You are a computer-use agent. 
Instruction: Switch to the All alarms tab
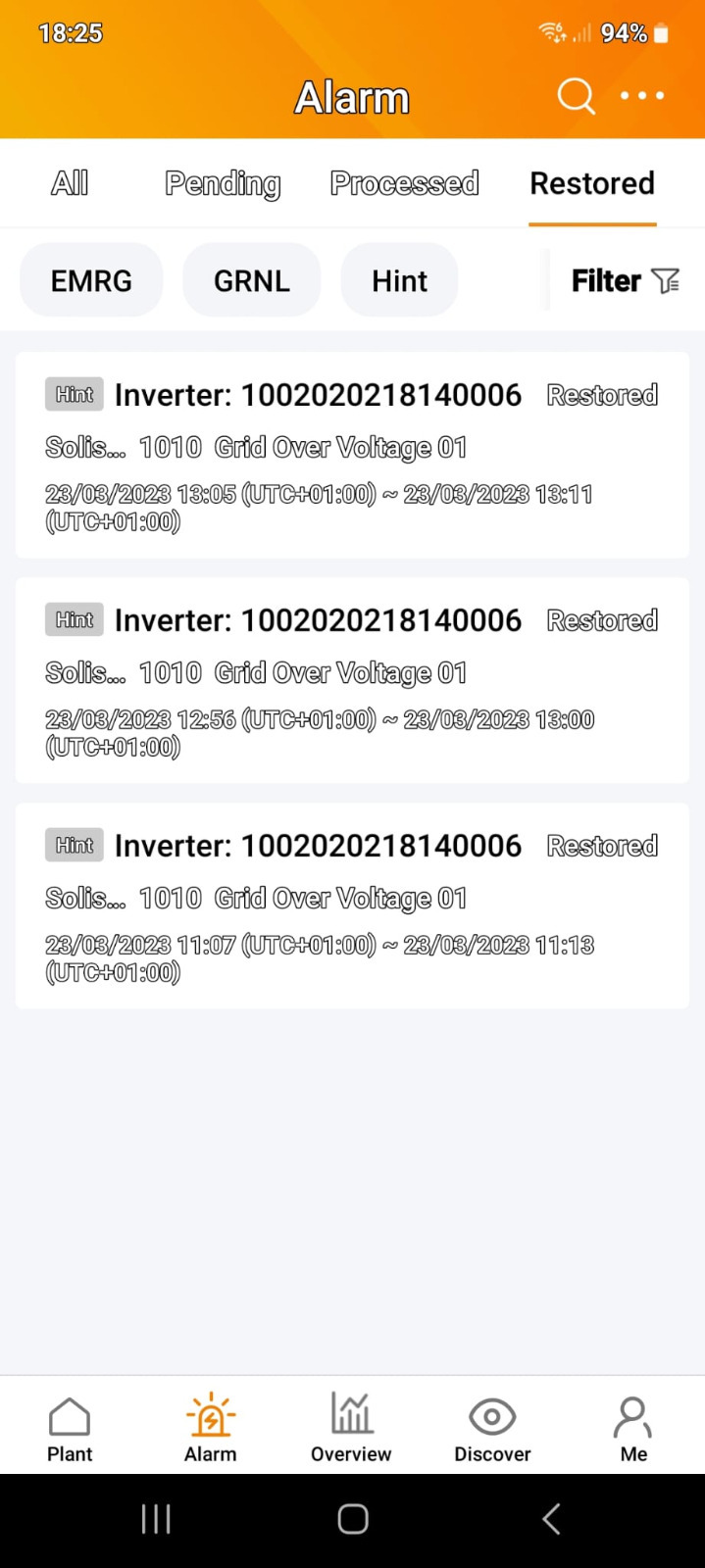(x=70, y=183)
